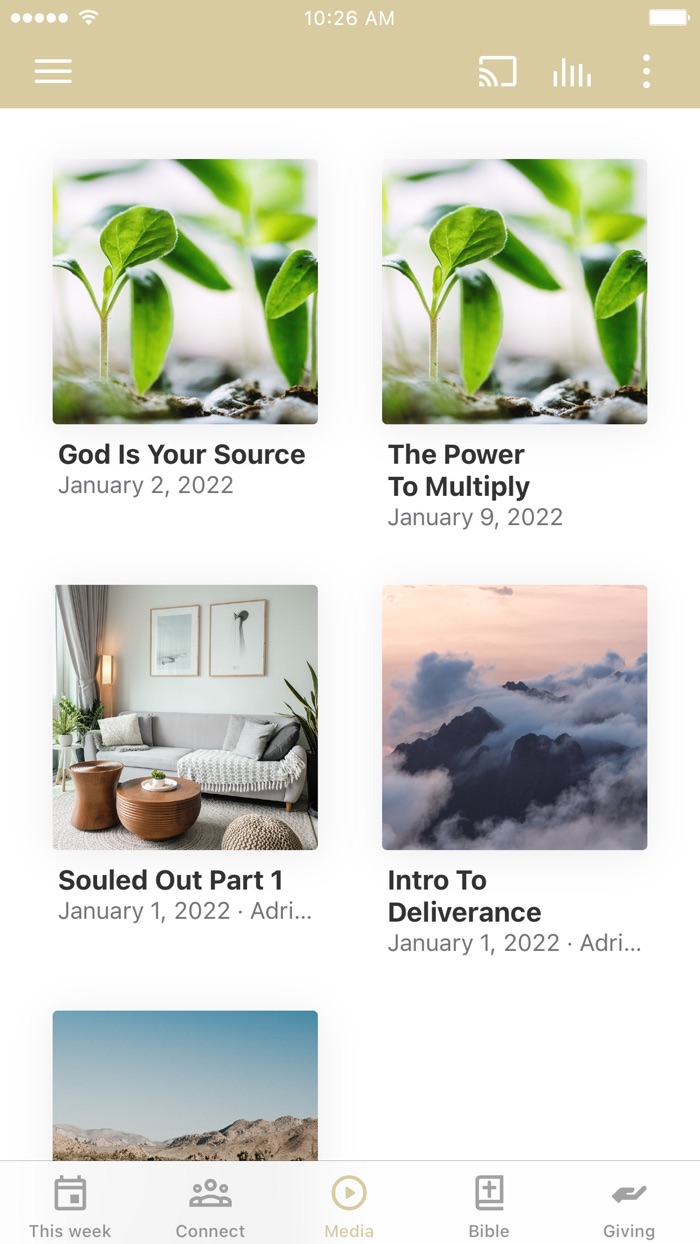Open the Giving tab
Viewport: 700px width, 1244px height.
tap(629, 1204)
